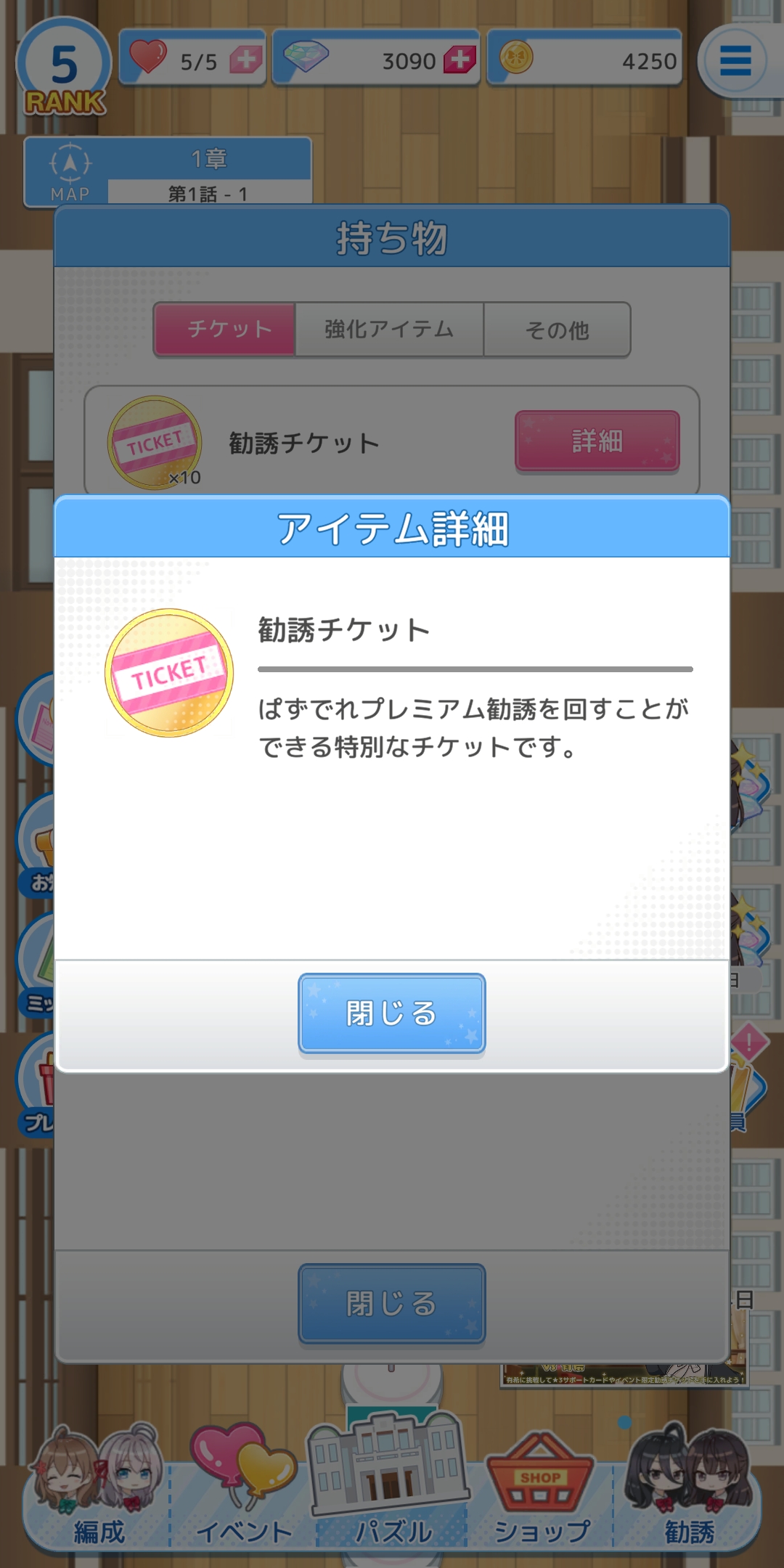Close the アイテム詳細 dialog
The height and width of the screenshot is (1568, 784).
click(392, 1013)
